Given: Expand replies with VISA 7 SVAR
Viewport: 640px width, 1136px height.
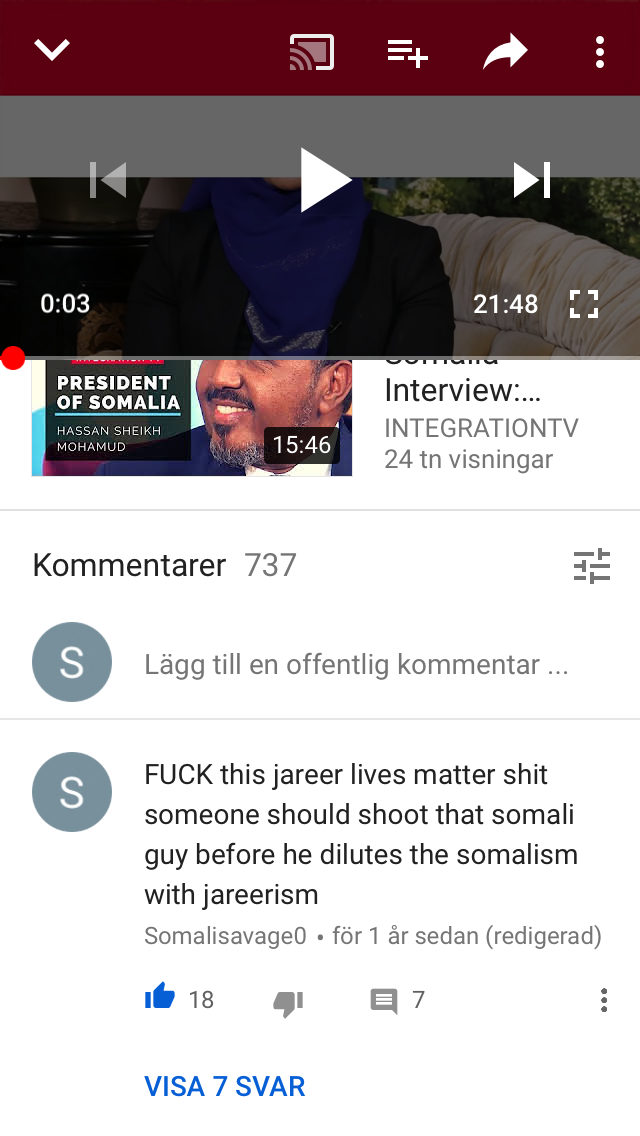Looking at the screenshot, I should pos(225,1086).
